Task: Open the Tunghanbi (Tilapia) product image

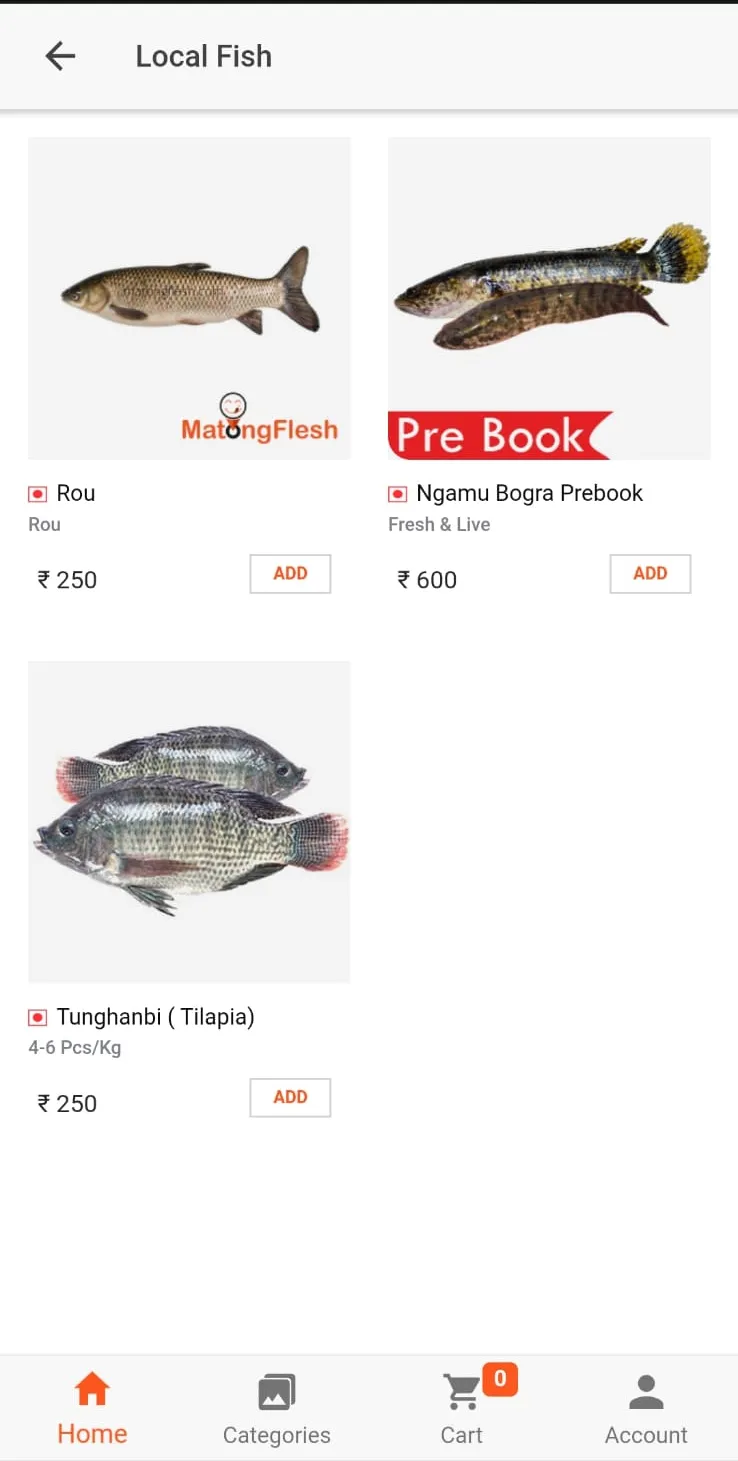Action: [x=189, y=822]
